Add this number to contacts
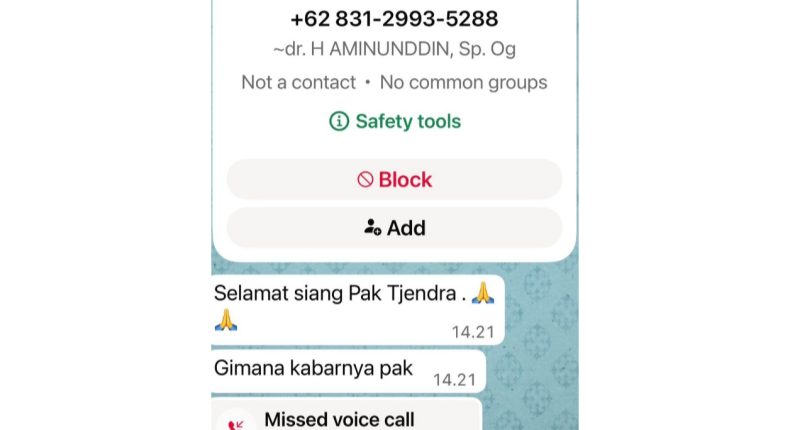790x430 pixels. [395, 228]
